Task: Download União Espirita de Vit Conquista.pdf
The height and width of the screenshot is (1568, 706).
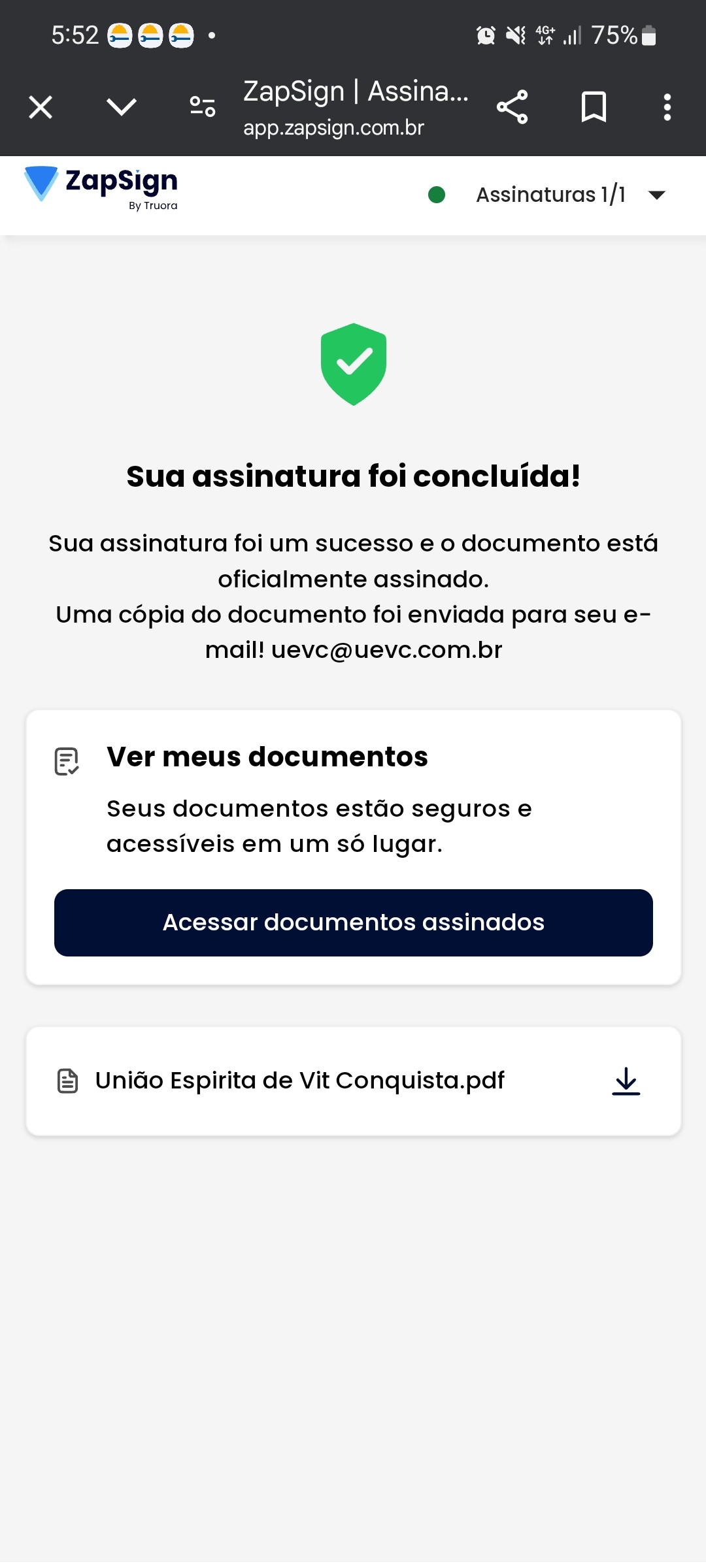Action: point(626,1081)
